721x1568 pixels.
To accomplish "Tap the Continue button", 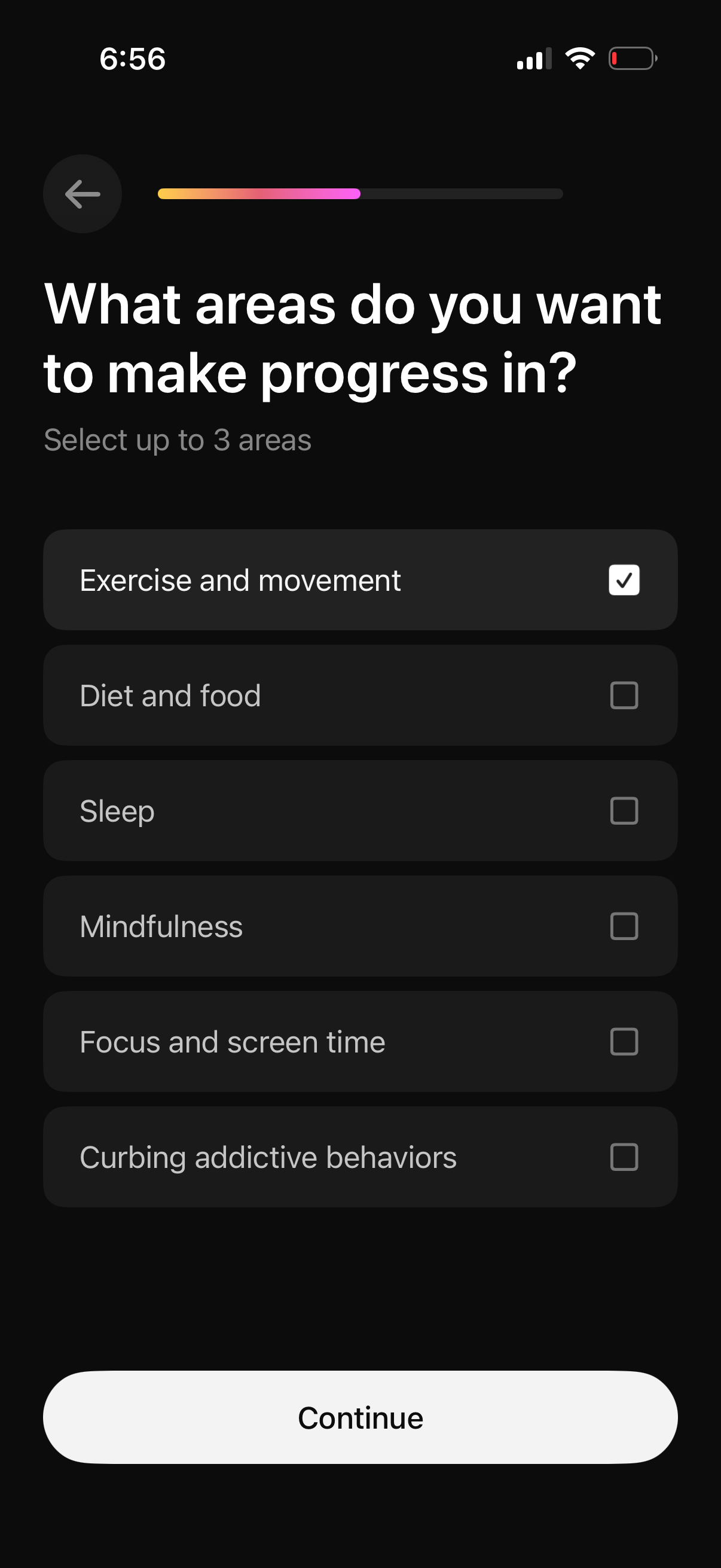I will [x=360, y=1417].
